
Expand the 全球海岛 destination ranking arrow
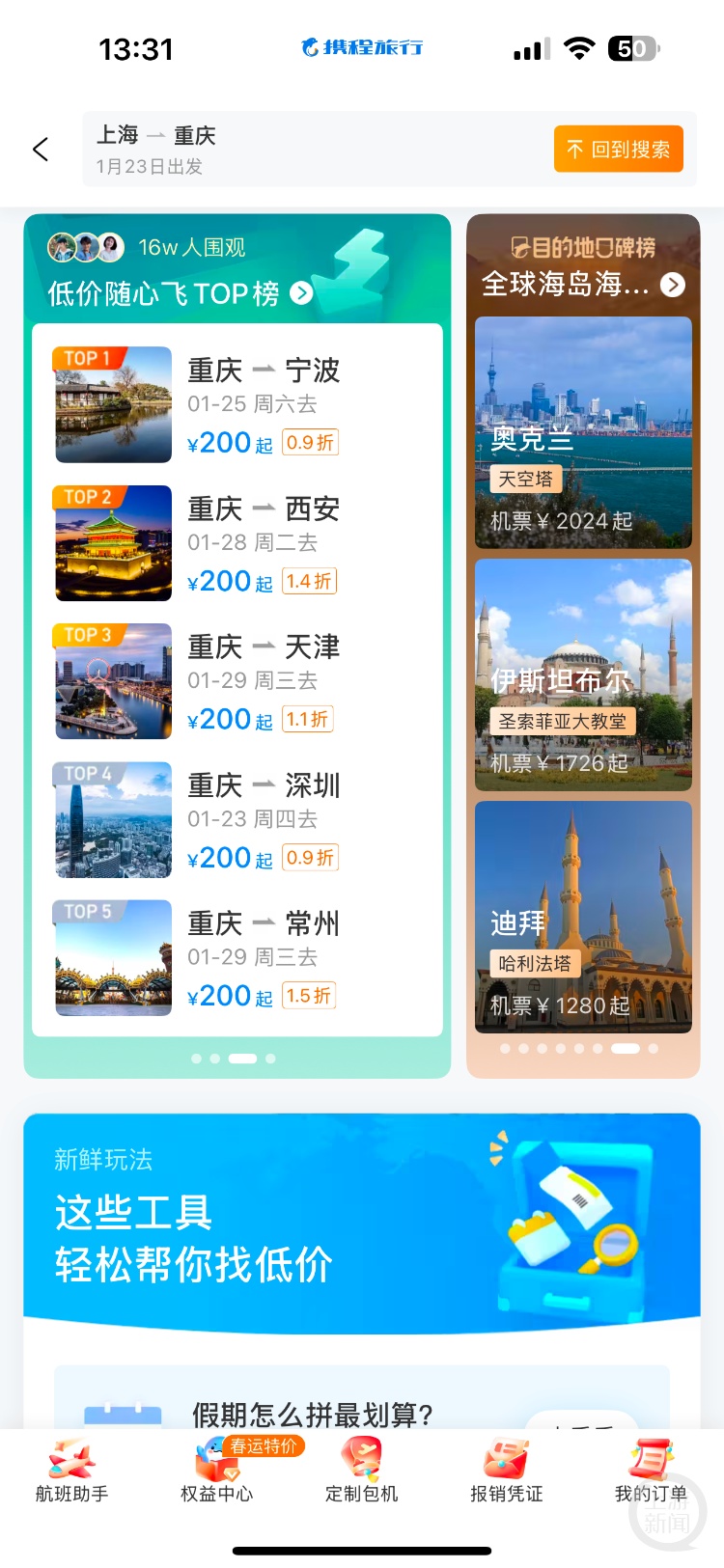tap(673, 285)
